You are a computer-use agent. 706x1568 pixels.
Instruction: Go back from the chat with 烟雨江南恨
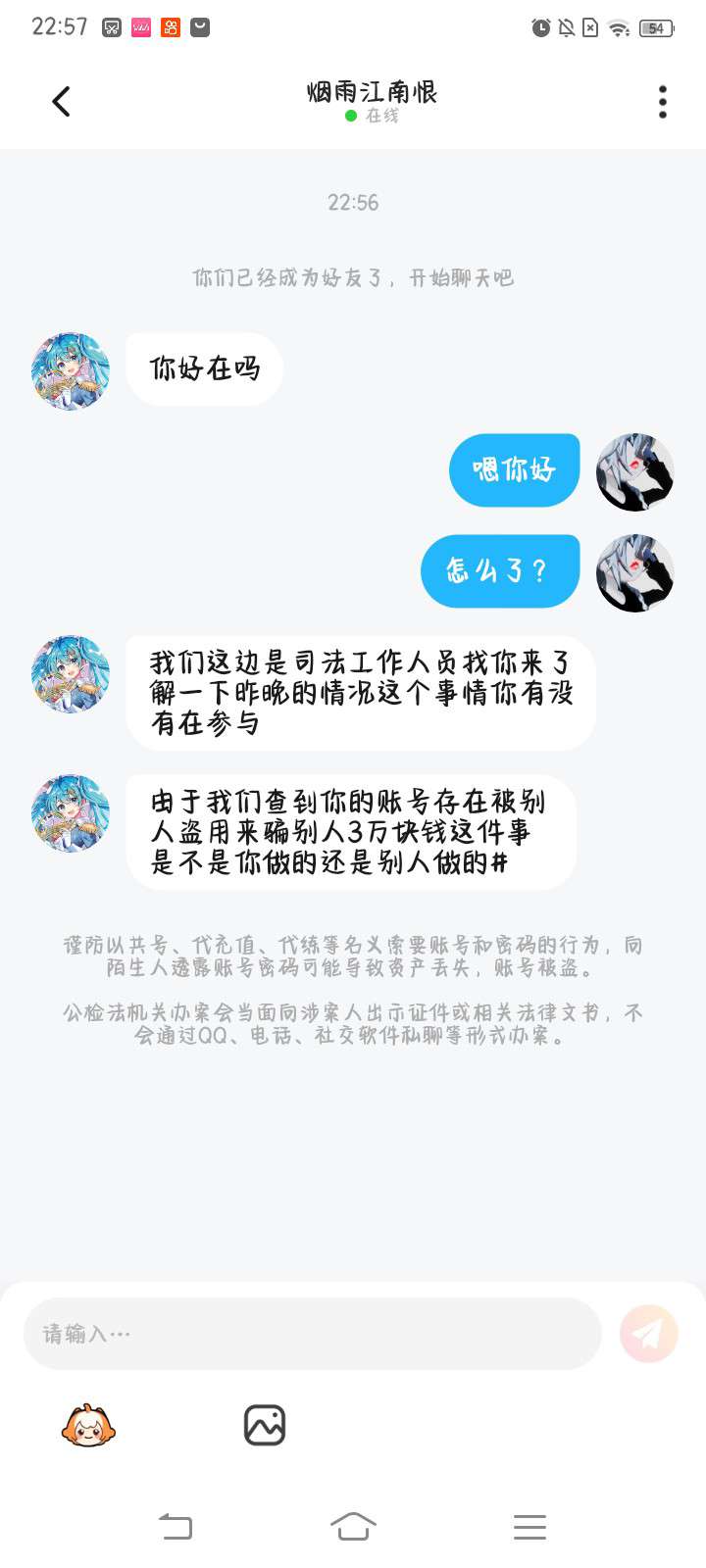(61, 101)
